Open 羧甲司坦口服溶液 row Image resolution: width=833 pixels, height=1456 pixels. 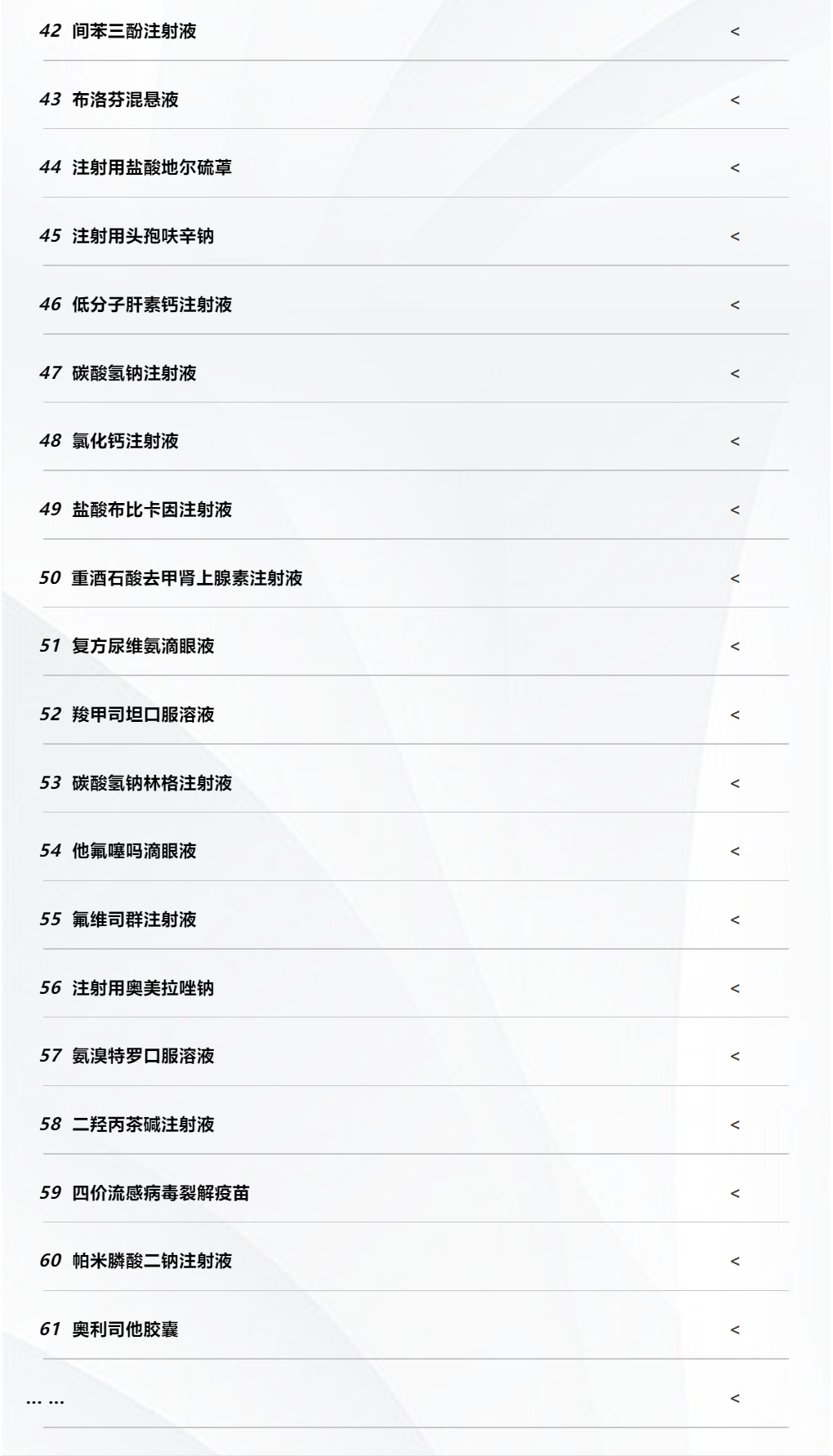[x=734, y=715]
